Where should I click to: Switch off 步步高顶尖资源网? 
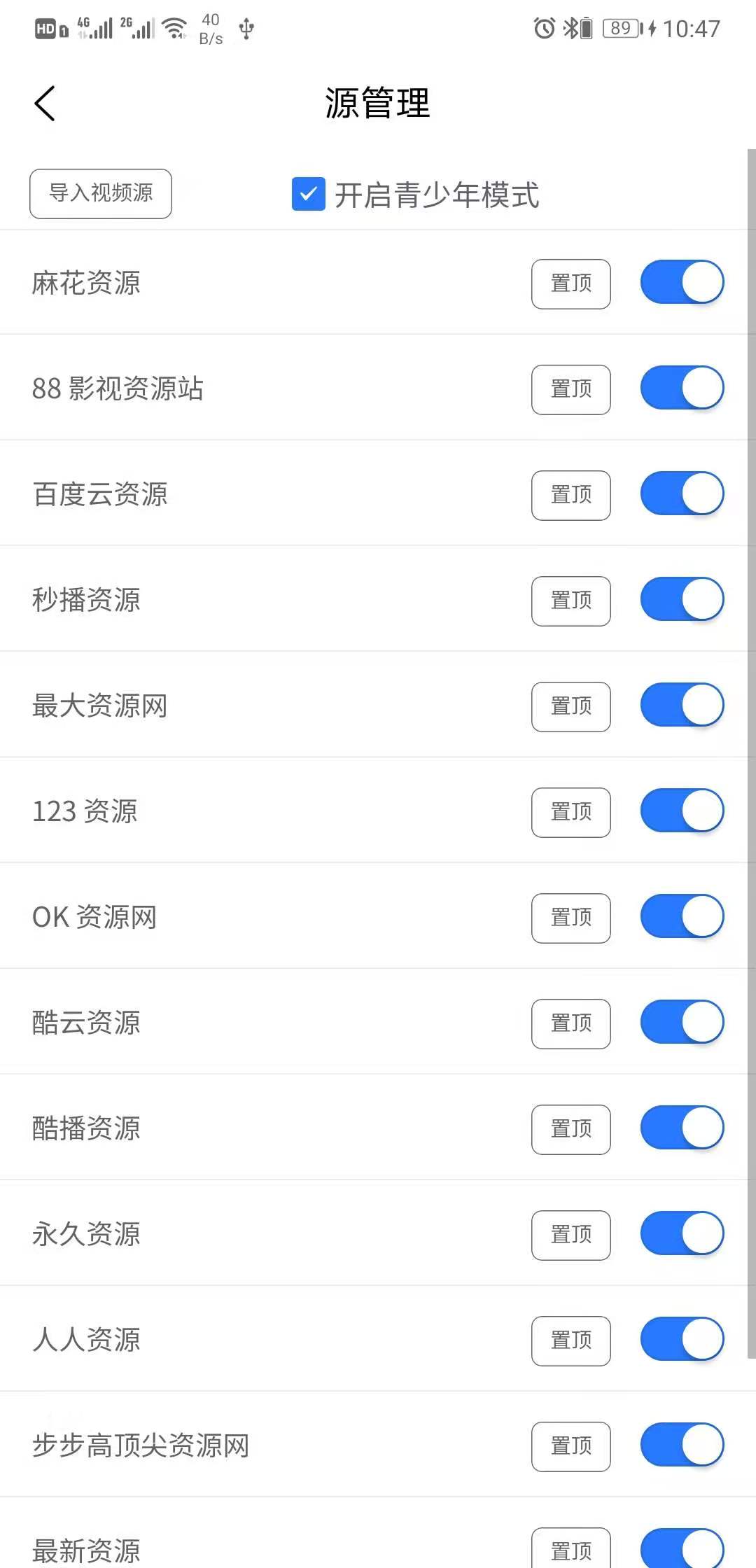[x=682, y=1445]
